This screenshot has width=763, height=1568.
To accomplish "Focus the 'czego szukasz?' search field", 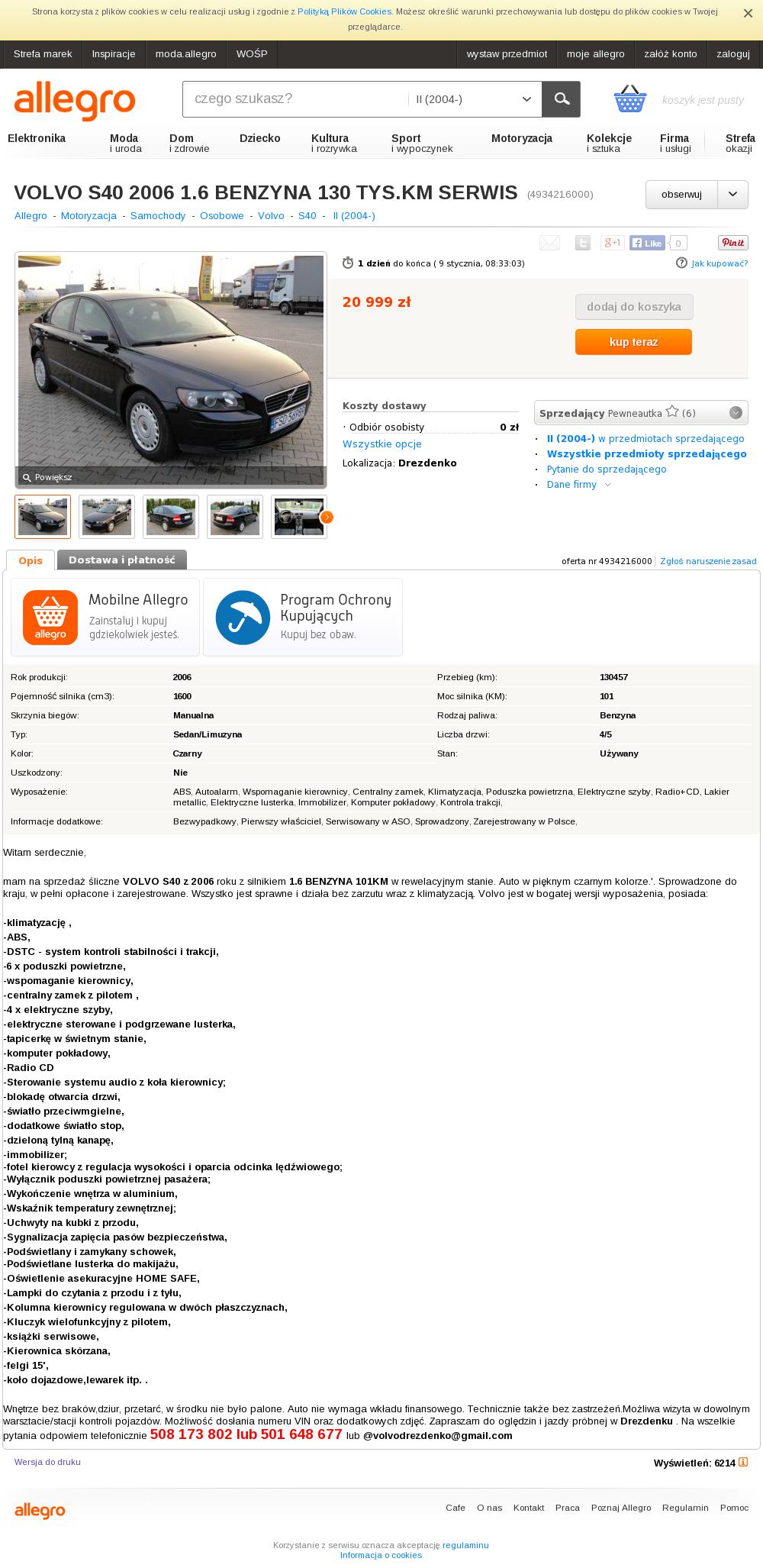I will pyautogui.click(x=294, y=99).
